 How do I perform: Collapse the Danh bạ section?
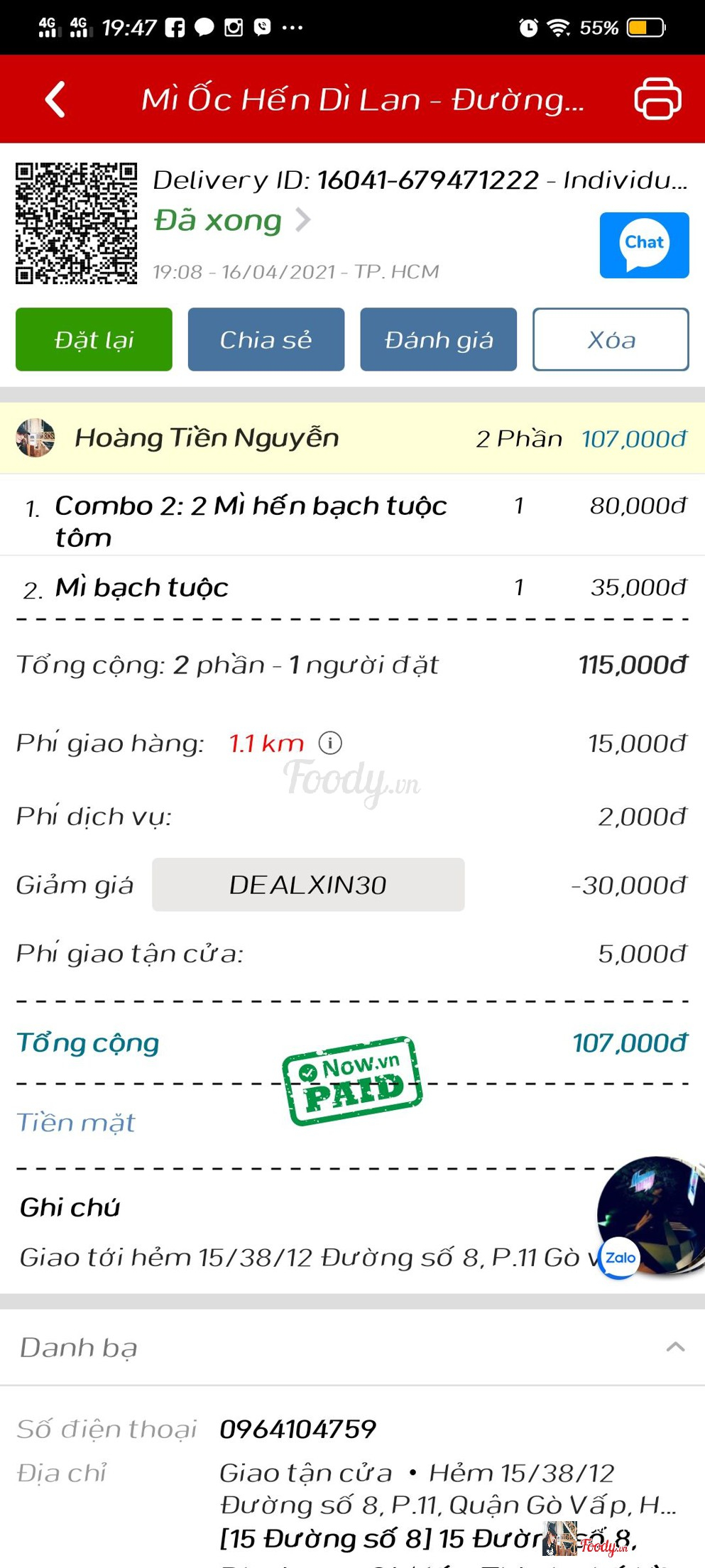pyautogui.click(x=675, y=1346)
